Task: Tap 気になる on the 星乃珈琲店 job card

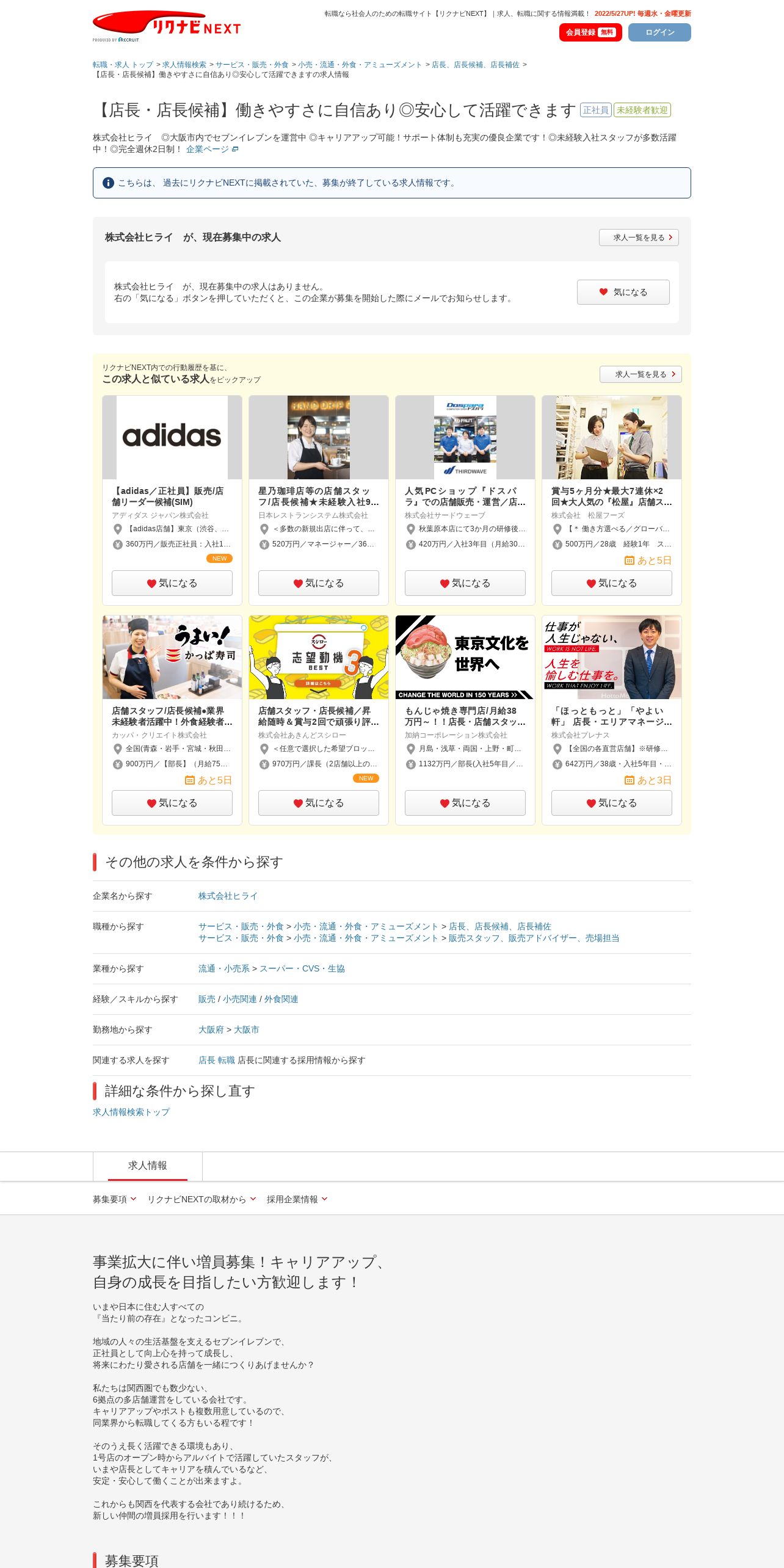Action: [x=318, y=583]
